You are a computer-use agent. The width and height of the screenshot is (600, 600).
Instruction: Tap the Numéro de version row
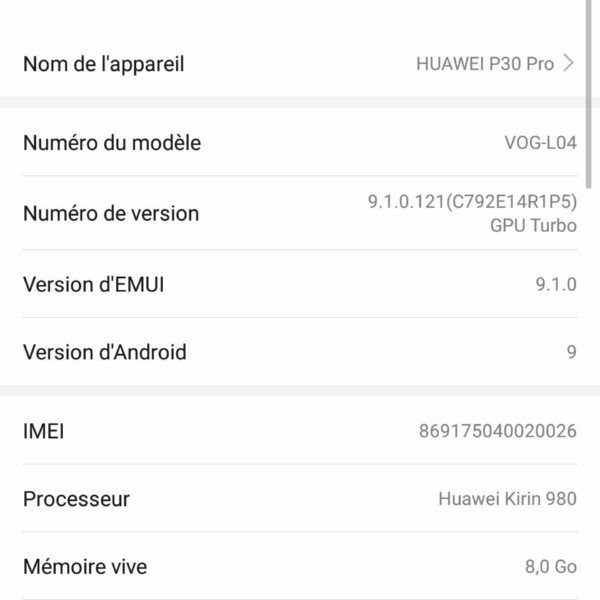300,213
